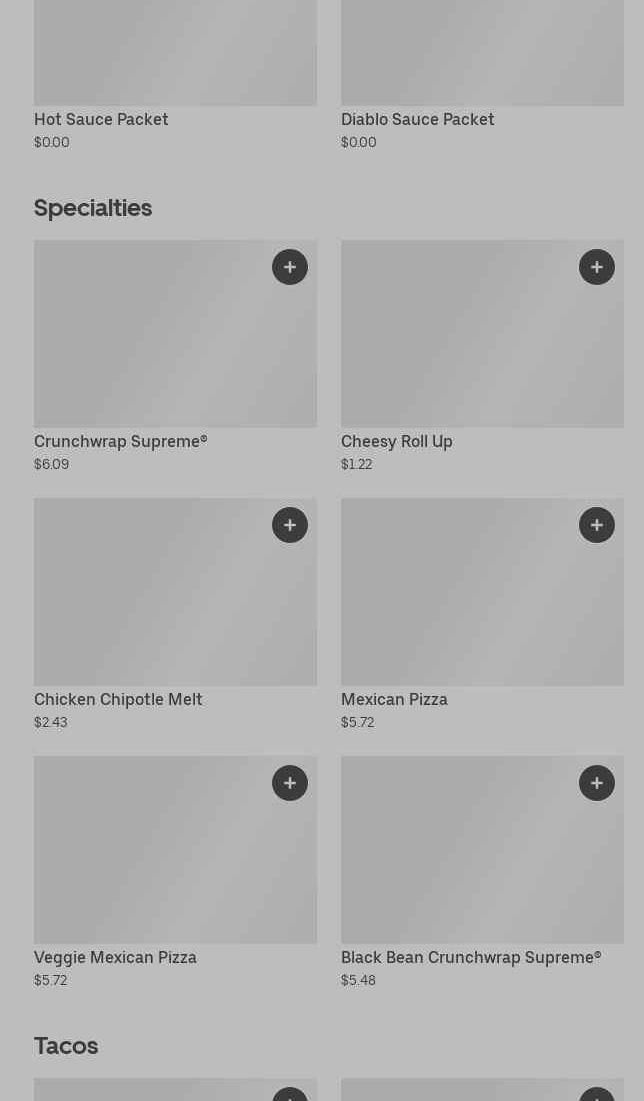Add Mexican Pizza to the order
This screenshot has width=644, height=1101.
click(597, 525)
